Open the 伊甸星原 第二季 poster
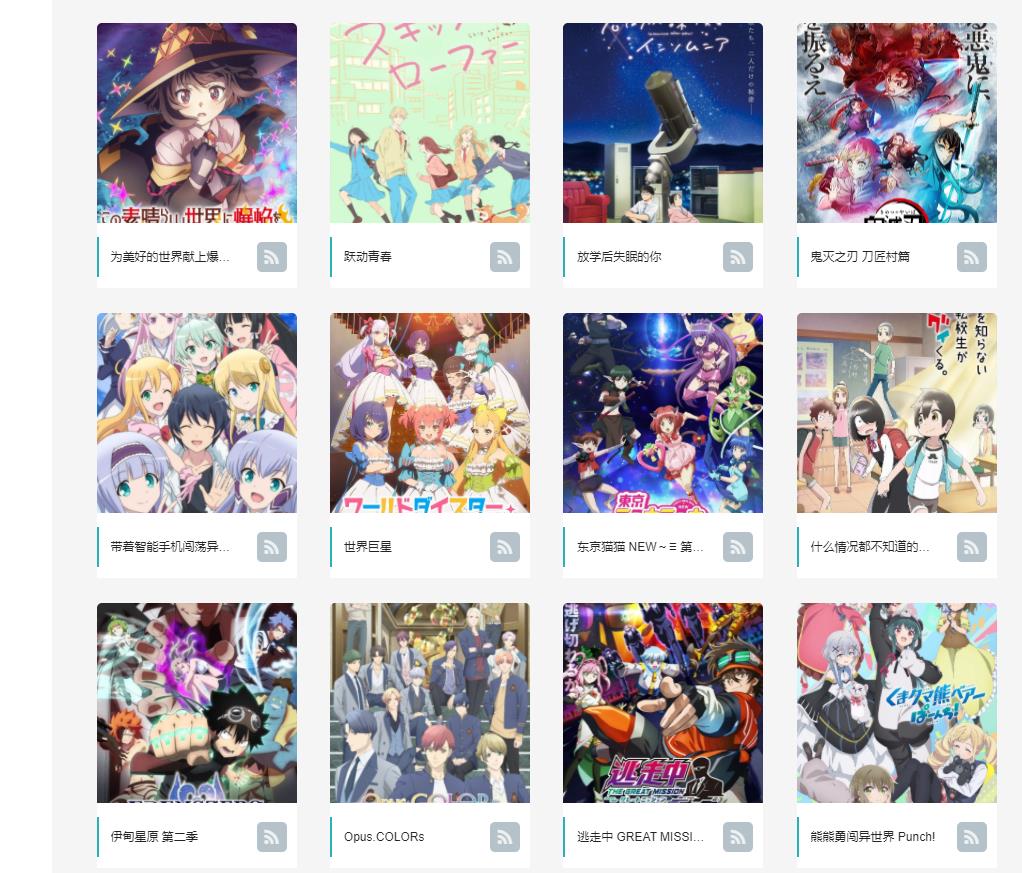 (x=196, y=702)
